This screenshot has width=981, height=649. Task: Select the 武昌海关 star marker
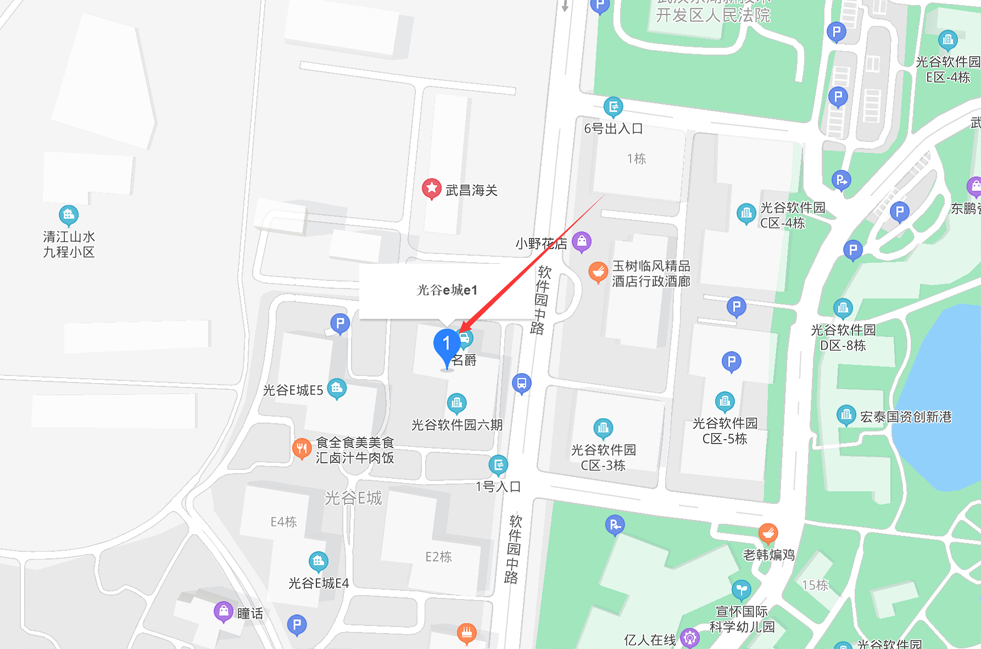tap(431, 188)
